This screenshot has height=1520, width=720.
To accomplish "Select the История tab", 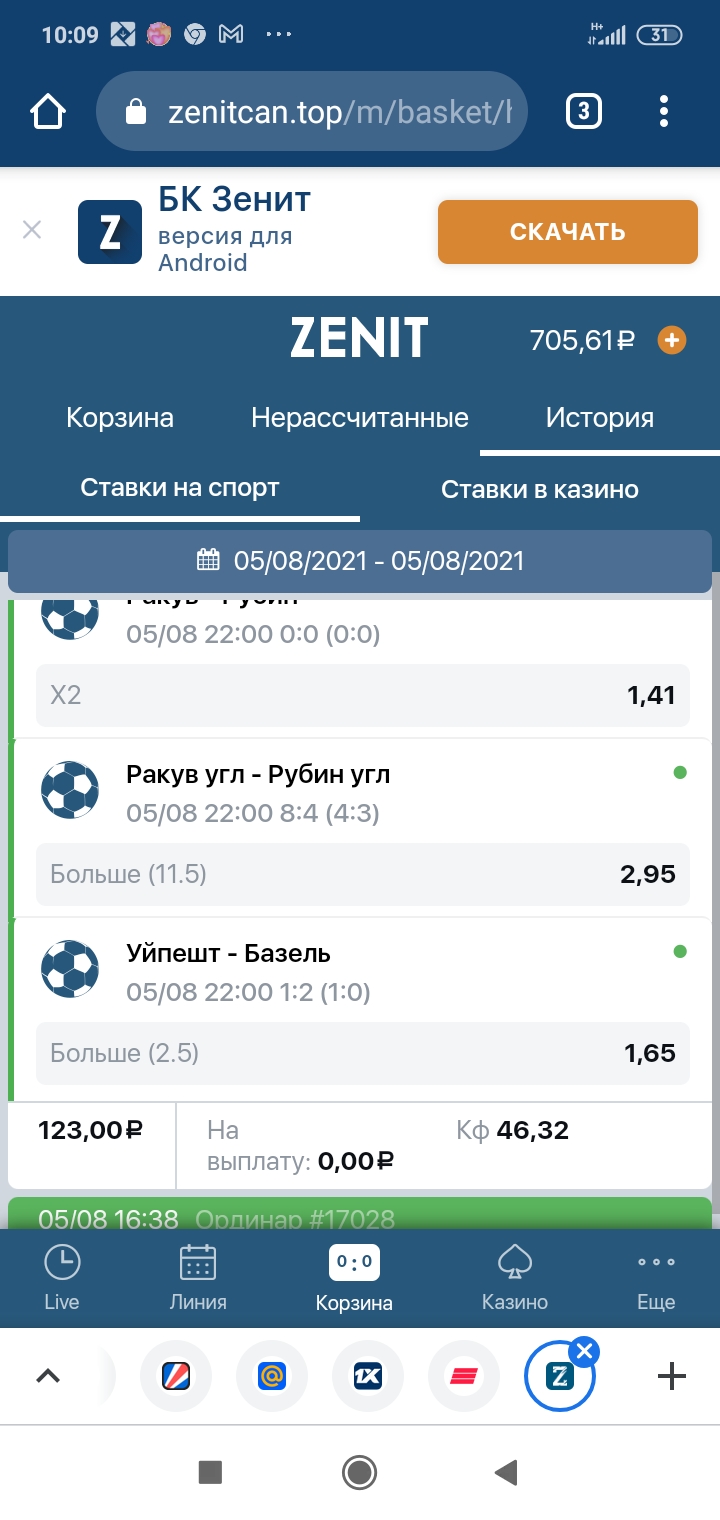I will [x=599, y=417].
